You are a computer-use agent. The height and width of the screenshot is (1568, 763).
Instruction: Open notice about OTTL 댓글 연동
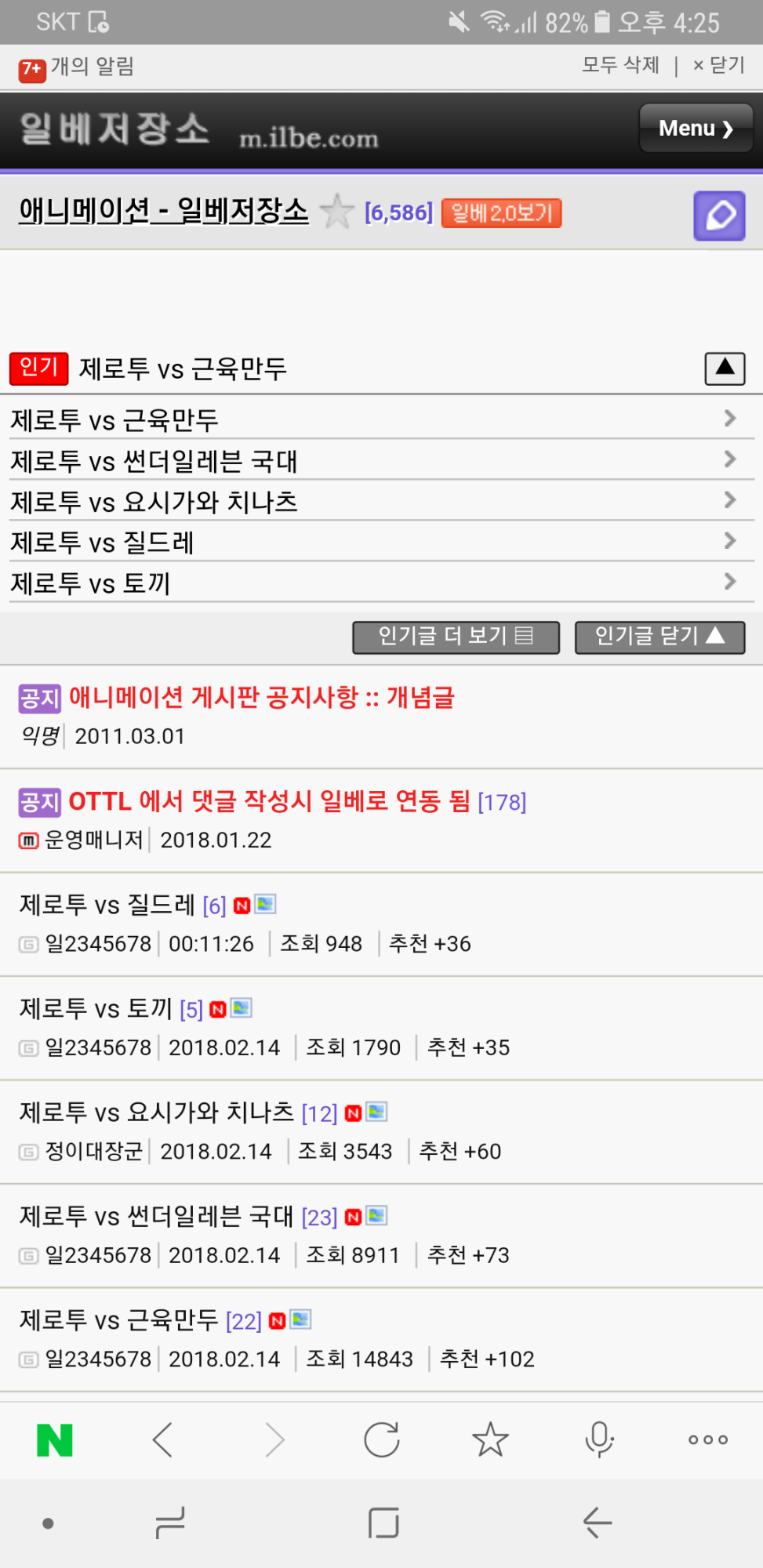pos(269,801)
